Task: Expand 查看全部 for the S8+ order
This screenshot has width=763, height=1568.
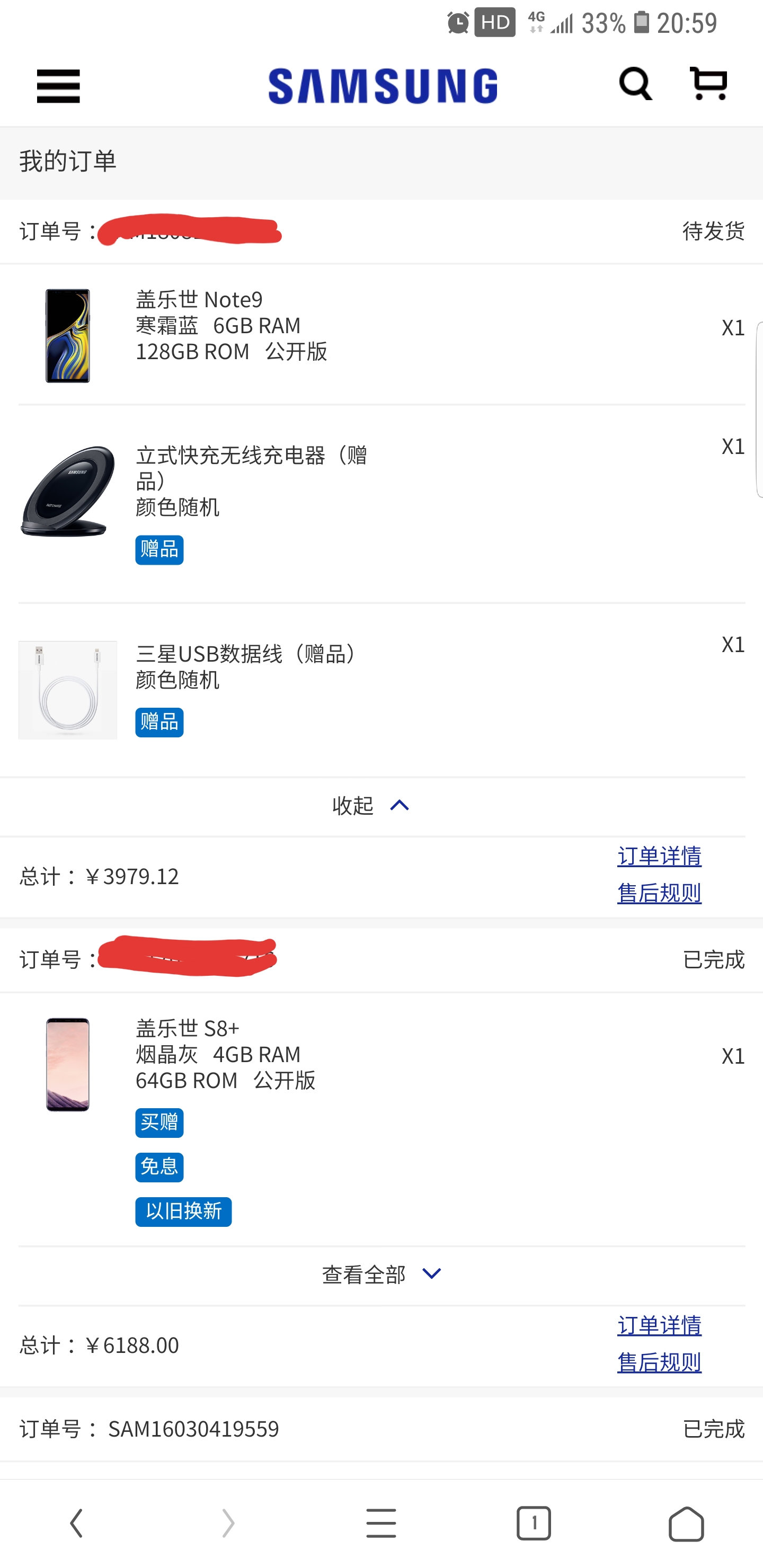Action: [381, 1275]
